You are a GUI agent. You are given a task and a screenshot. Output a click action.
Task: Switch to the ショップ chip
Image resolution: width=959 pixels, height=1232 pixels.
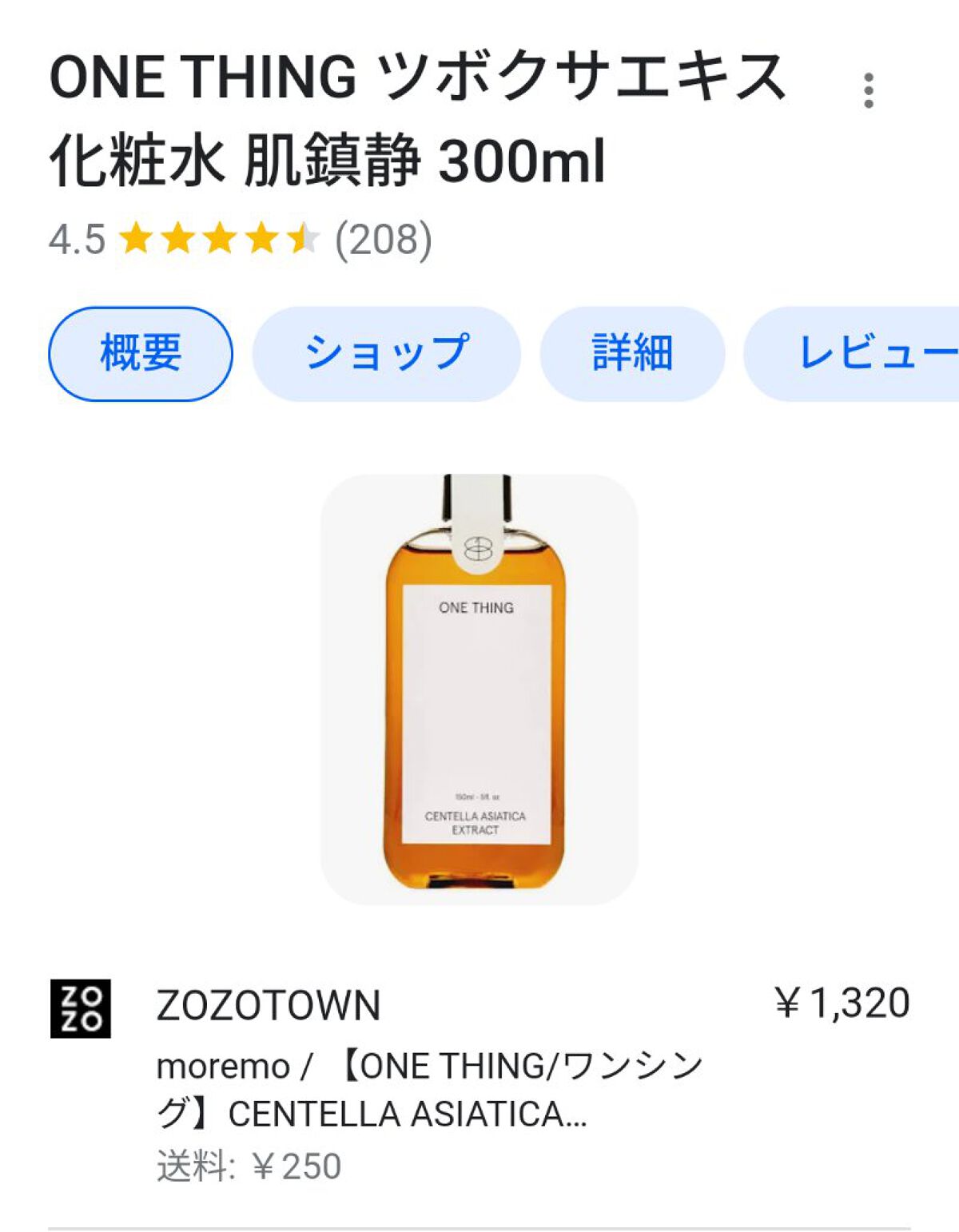[386, 354]
